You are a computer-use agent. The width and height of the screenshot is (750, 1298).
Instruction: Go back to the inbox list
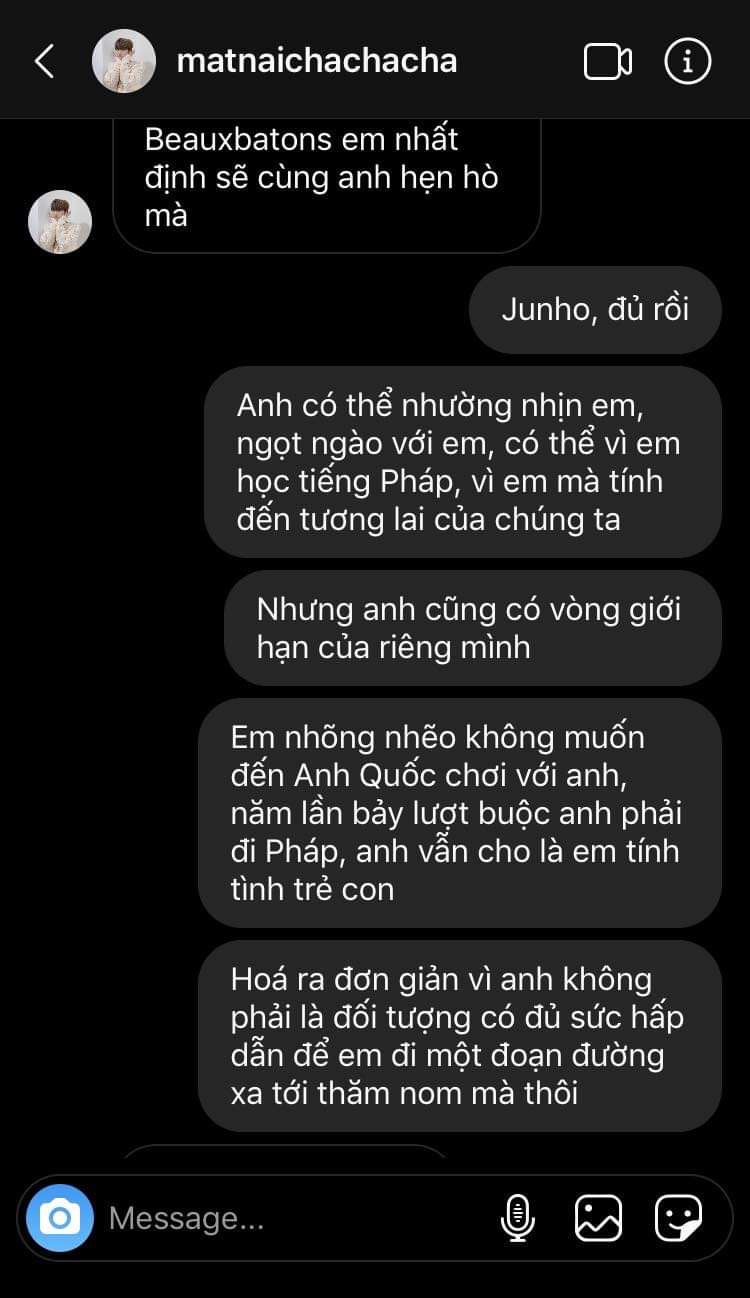(44, 62)
